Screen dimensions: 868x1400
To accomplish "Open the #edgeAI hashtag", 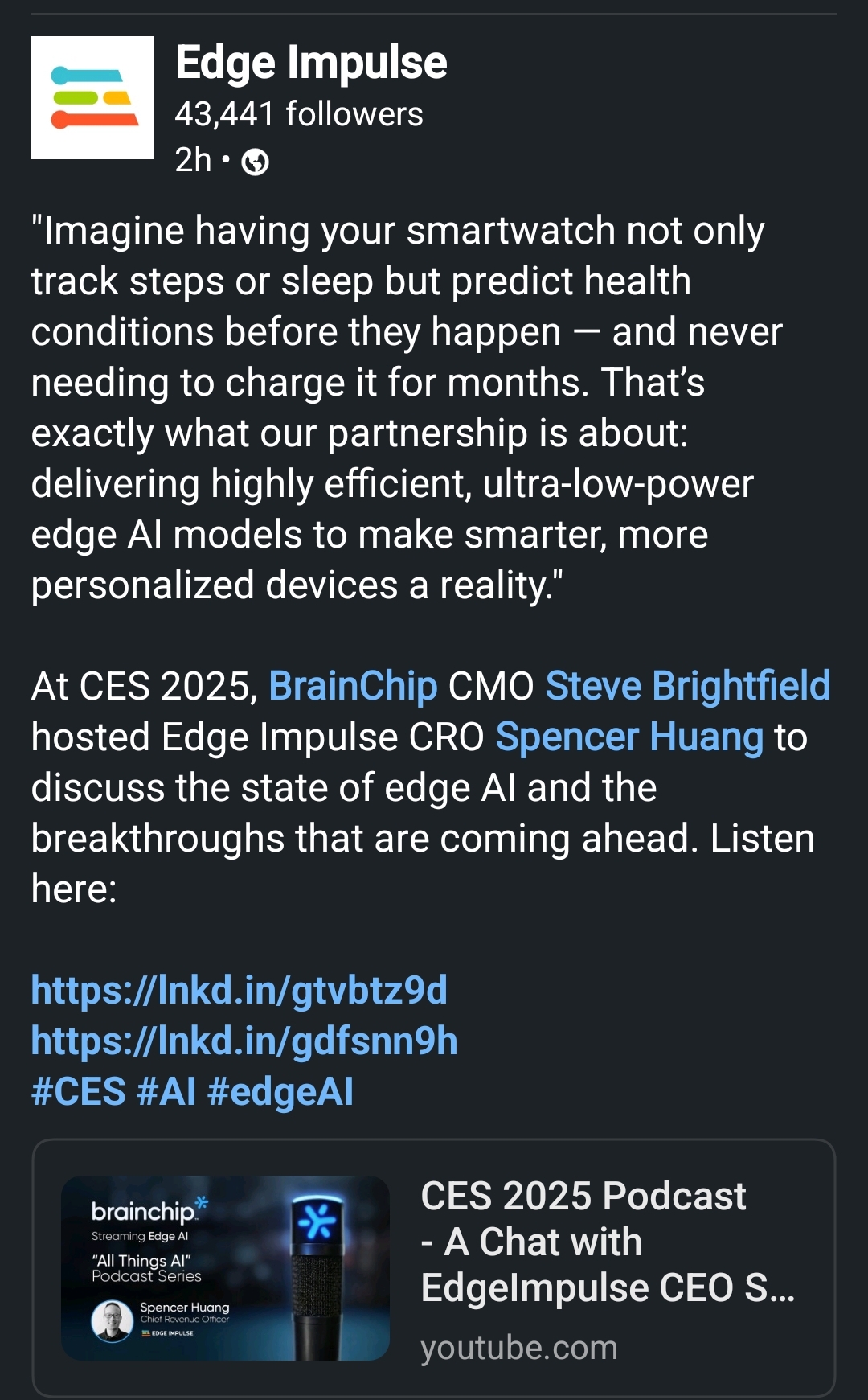I will tap(280, 1091).
